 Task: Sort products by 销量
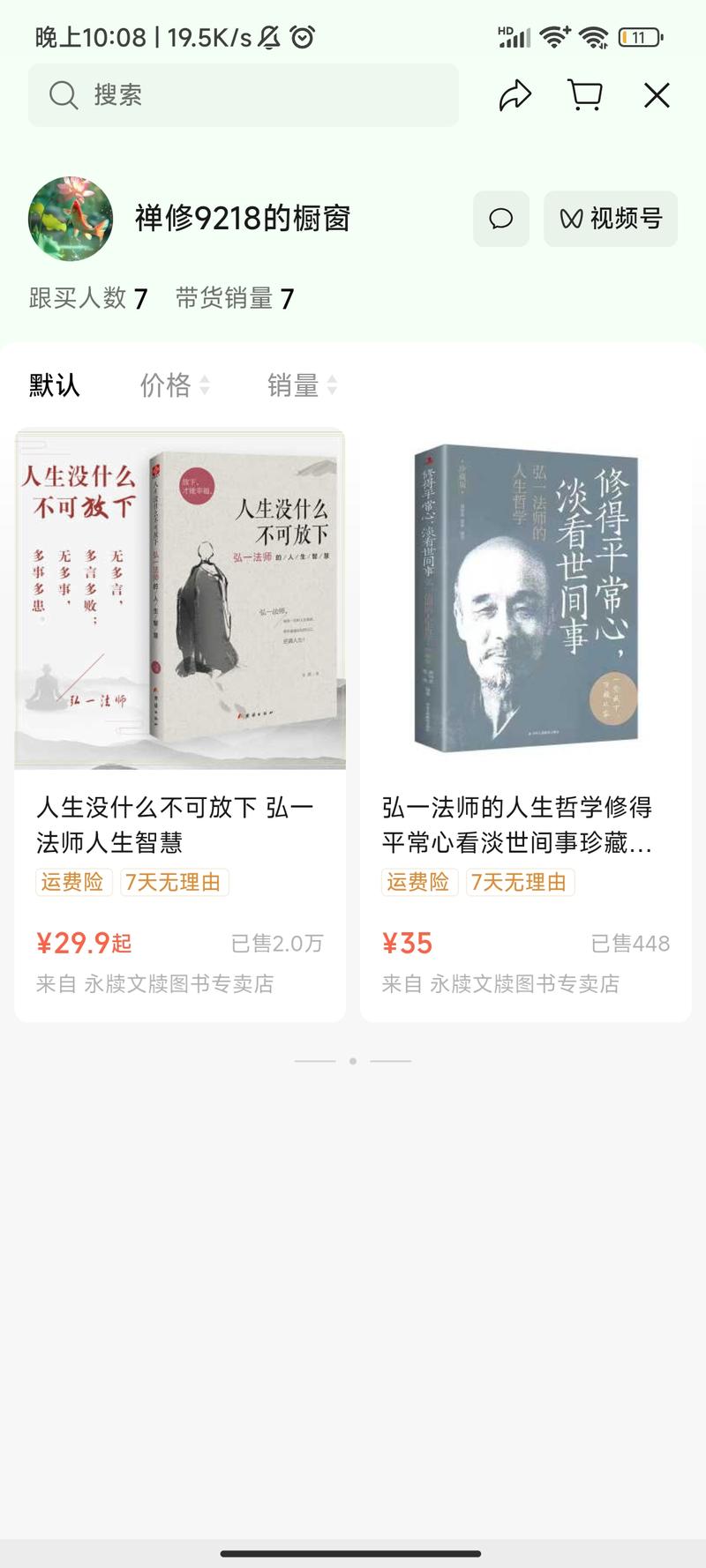[301, 385]
